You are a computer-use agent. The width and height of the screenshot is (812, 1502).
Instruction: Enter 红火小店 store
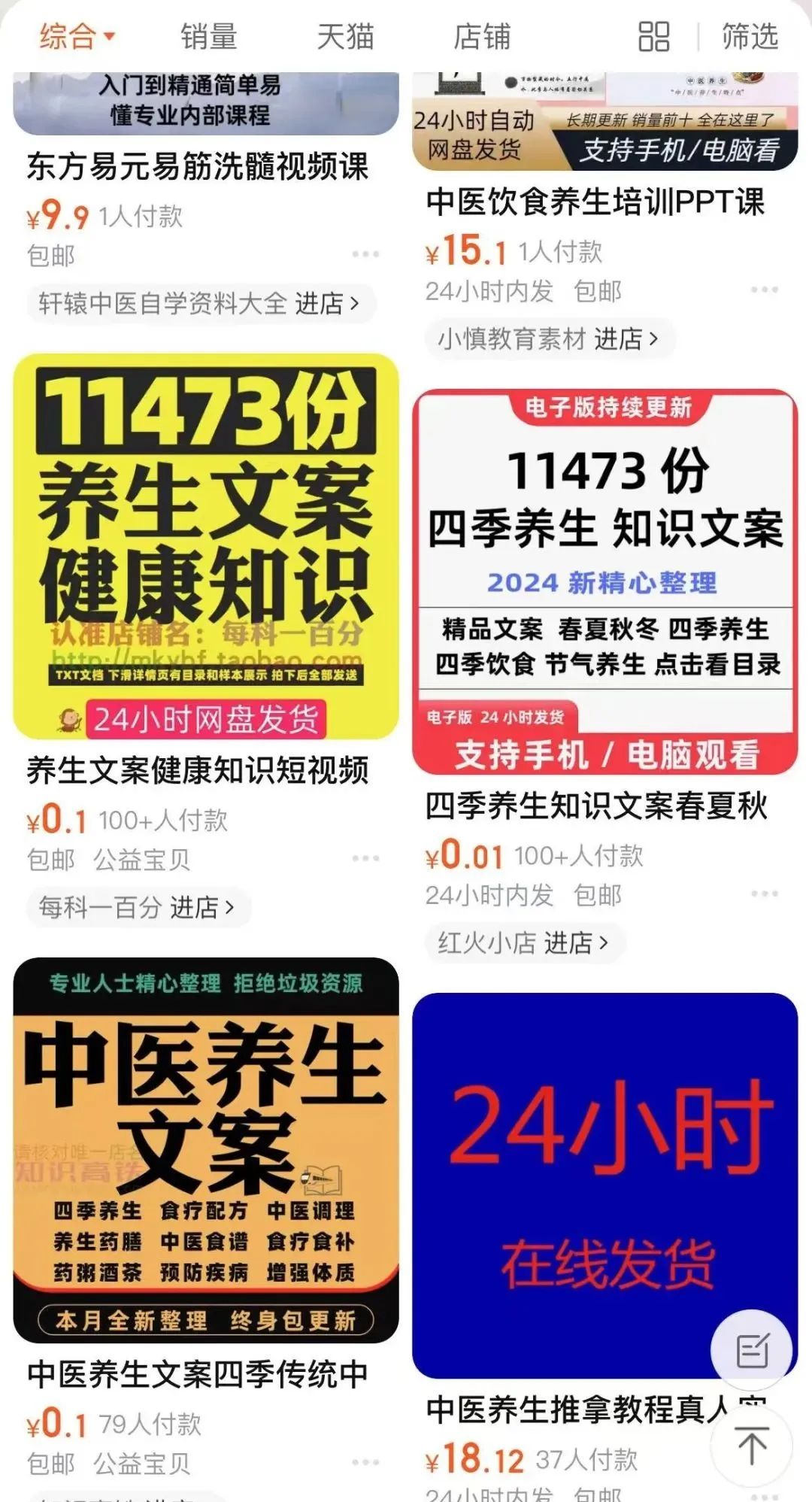click(x=524, y=942)
